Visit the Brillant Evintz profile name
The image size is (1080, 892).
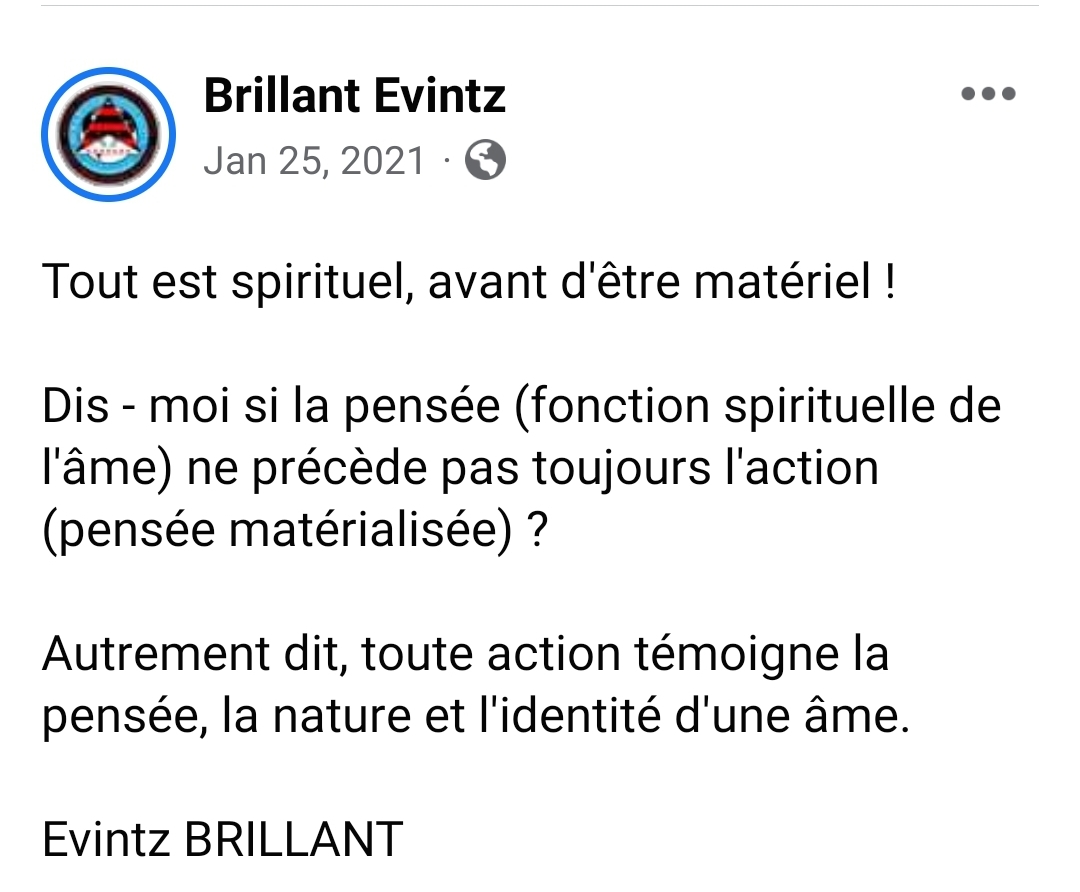point(355,97)
